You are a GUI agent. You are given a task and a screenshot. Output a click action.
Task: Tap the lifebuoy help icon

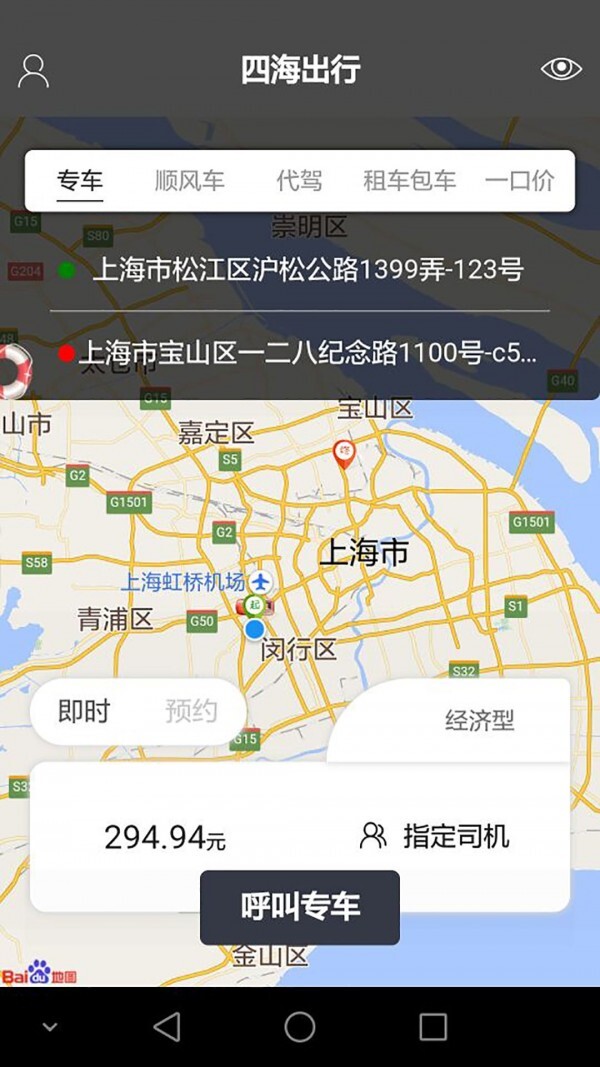point(13,371)
